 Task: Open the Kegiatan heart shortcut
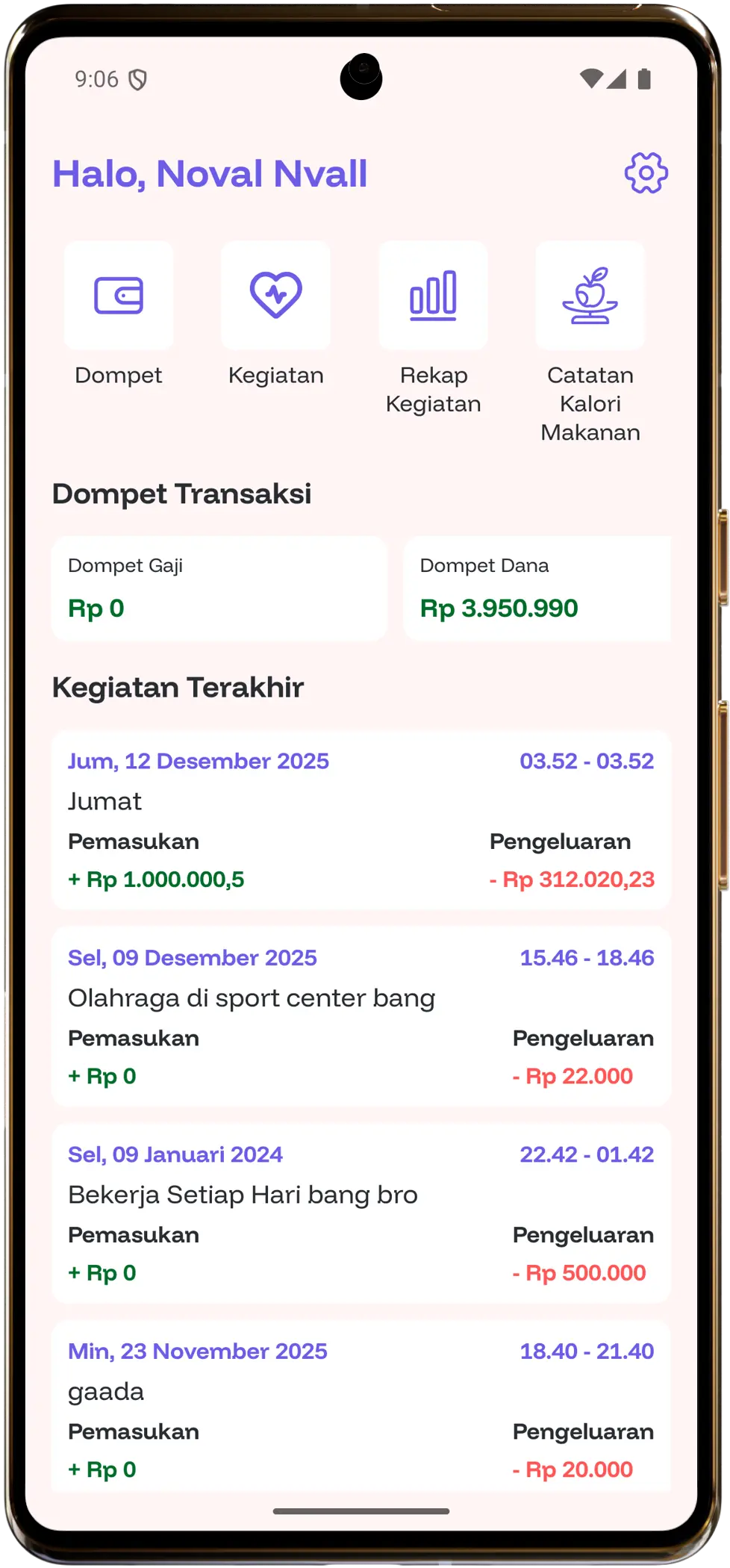click(275, 296)
